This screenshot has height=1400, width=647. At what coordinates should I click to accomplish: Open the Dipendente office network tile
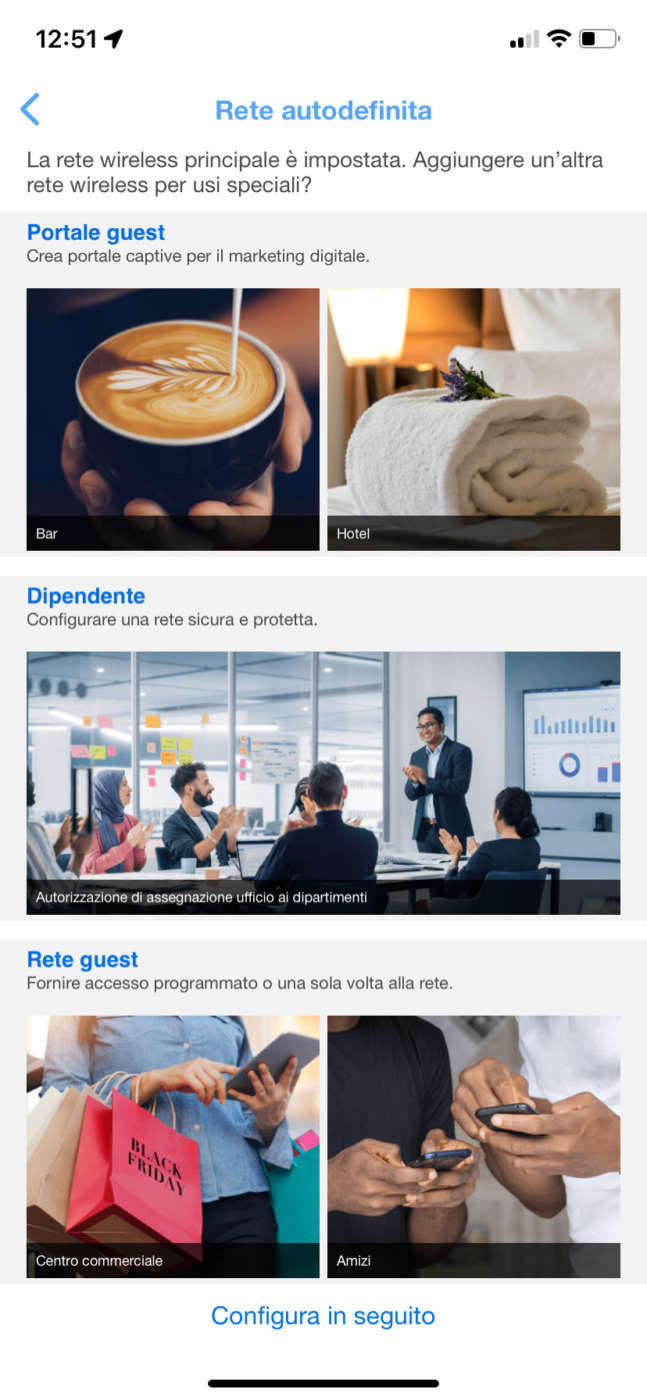(x=323, y=783)
